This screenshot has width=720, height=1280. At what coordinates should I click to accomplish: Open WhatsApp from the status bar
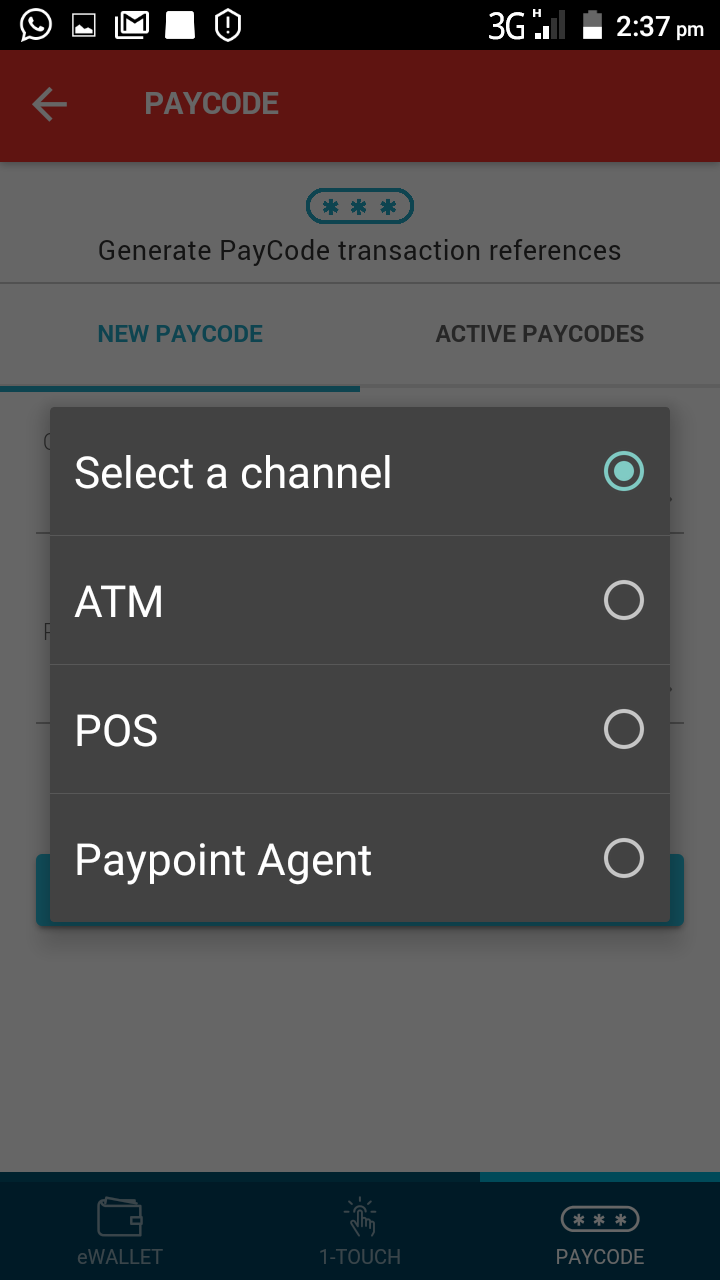(x=36, y=25)
